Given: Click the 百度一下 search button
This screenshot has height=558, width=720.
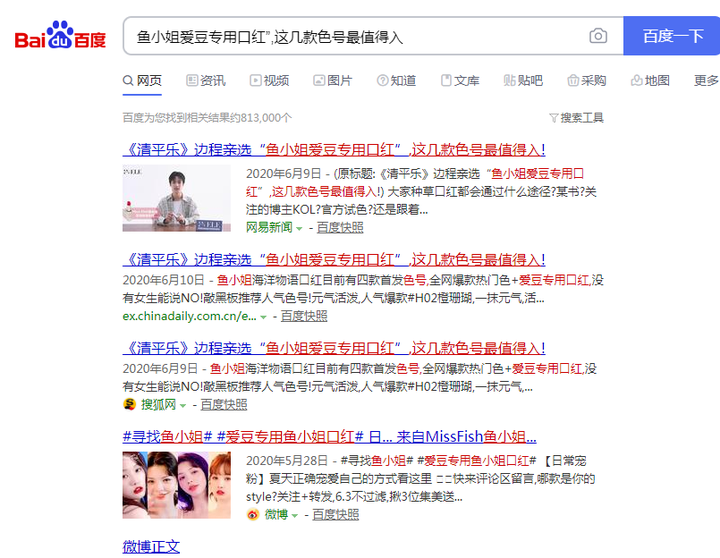Looking at the screenshot, I should (x=672, y=37).
